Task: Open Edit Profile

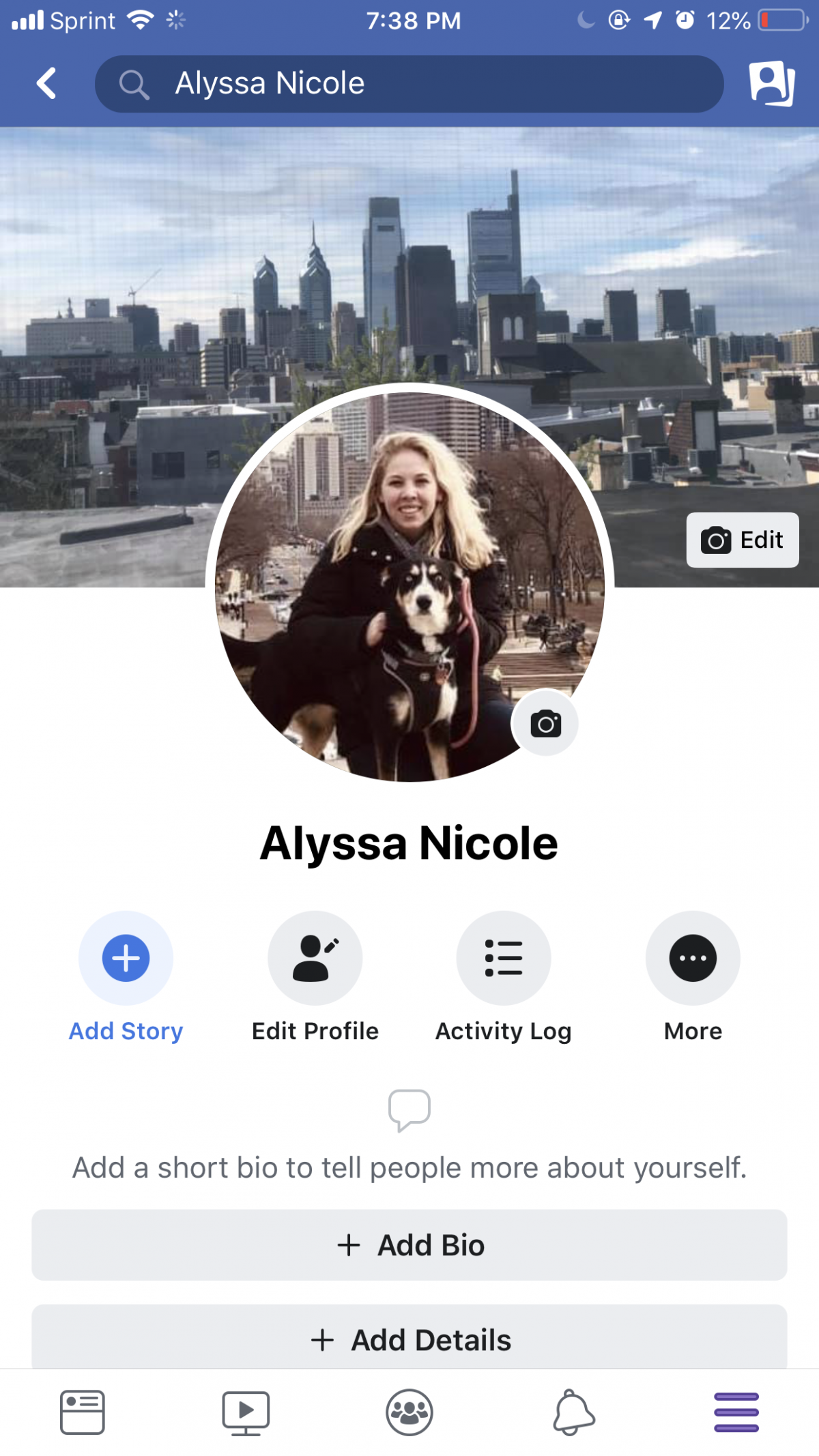Action: pyautogui.click(x=315, y=977)
